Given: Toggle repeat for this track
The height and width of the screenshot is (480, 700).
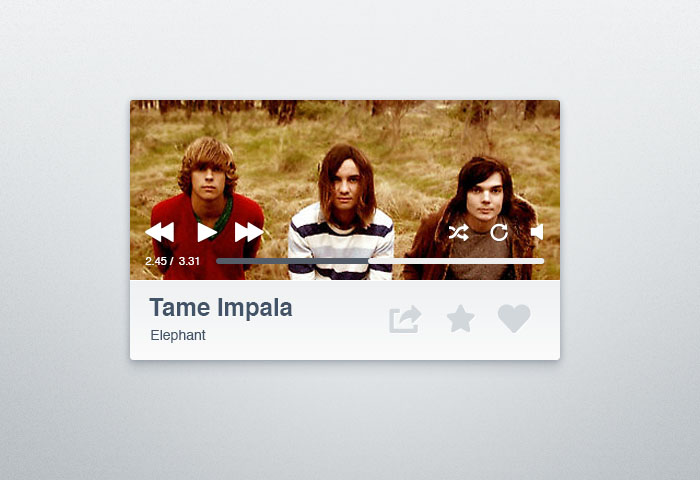Looking at the screenshot, I should coord(499,233).
